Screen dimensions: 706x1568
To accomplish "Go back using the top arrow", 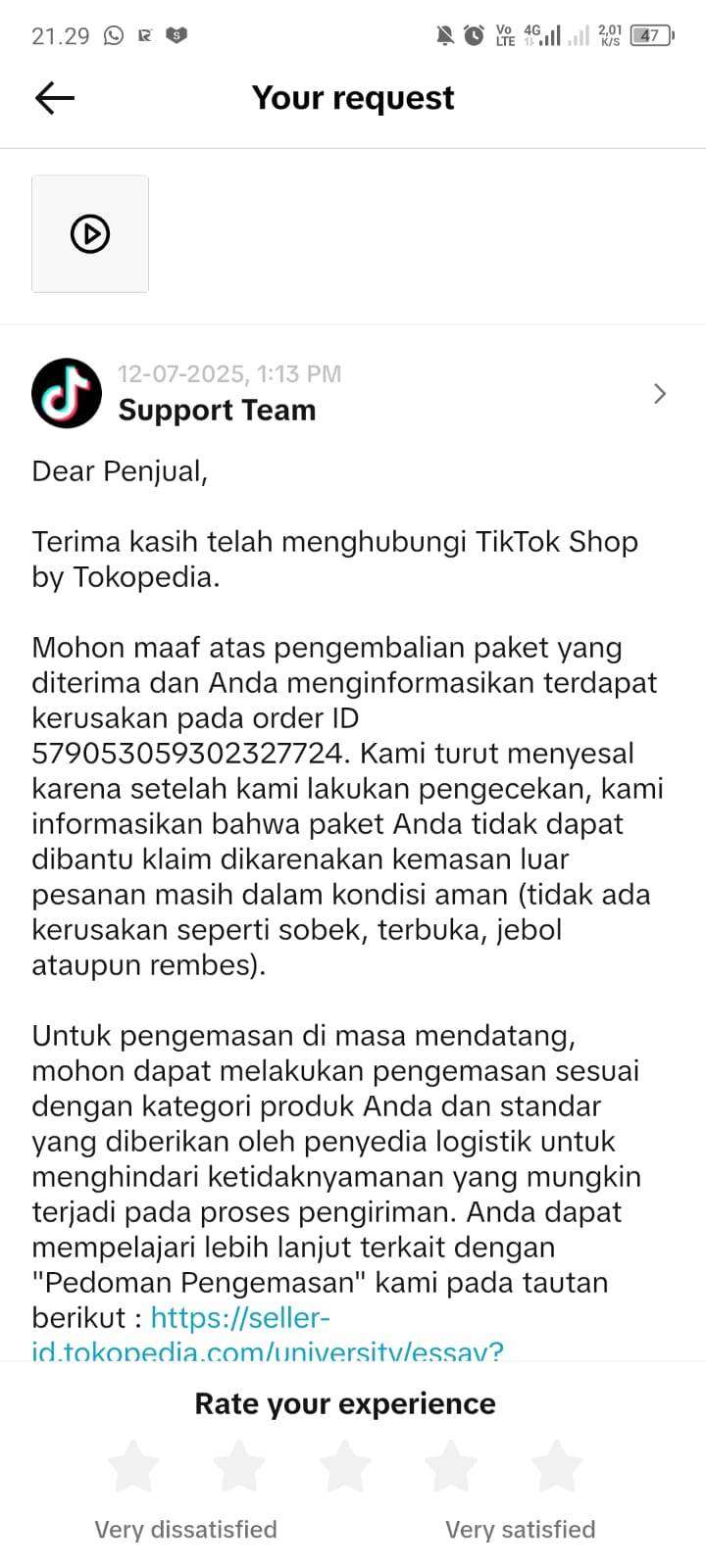I will point(55,98).
